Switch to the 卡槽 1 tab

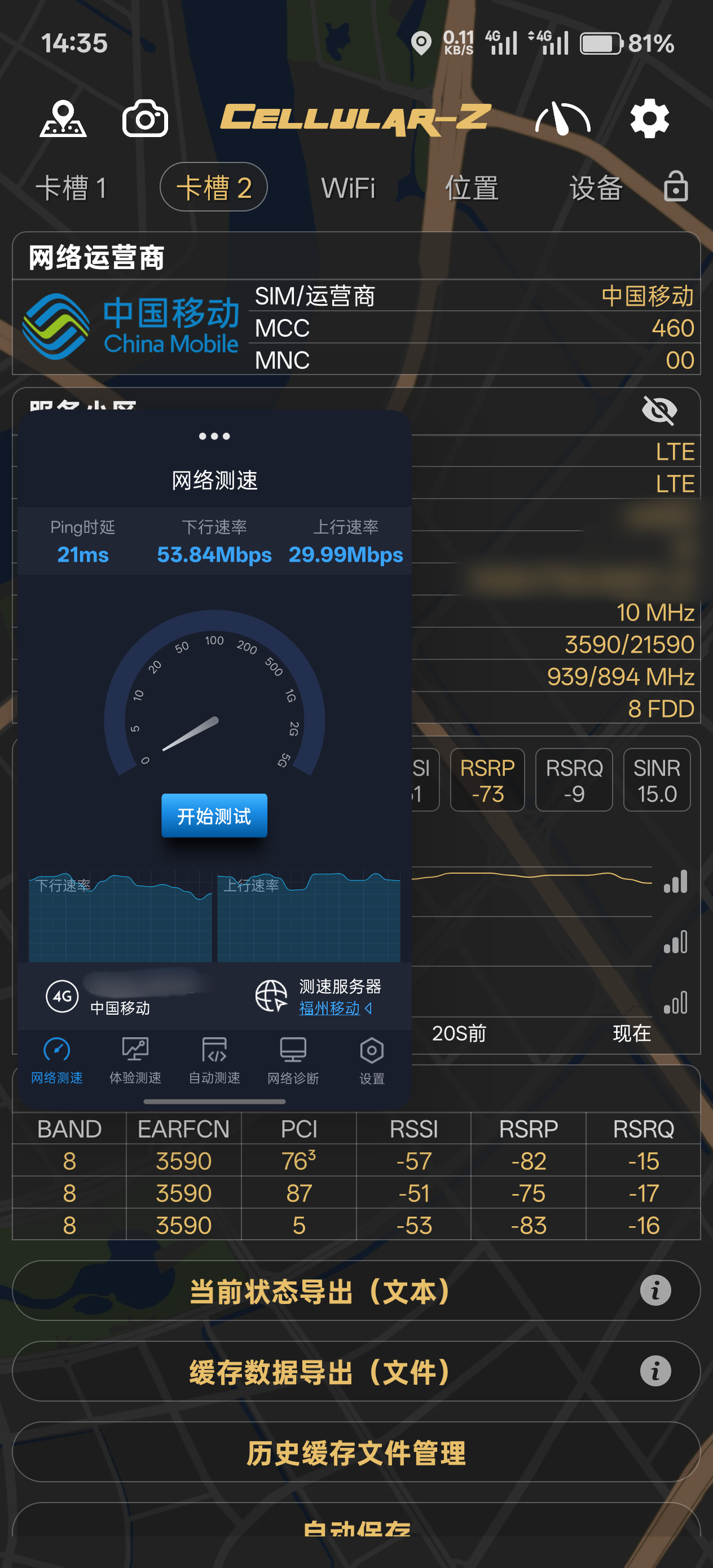pyautogui.click(x=71, y=187)
